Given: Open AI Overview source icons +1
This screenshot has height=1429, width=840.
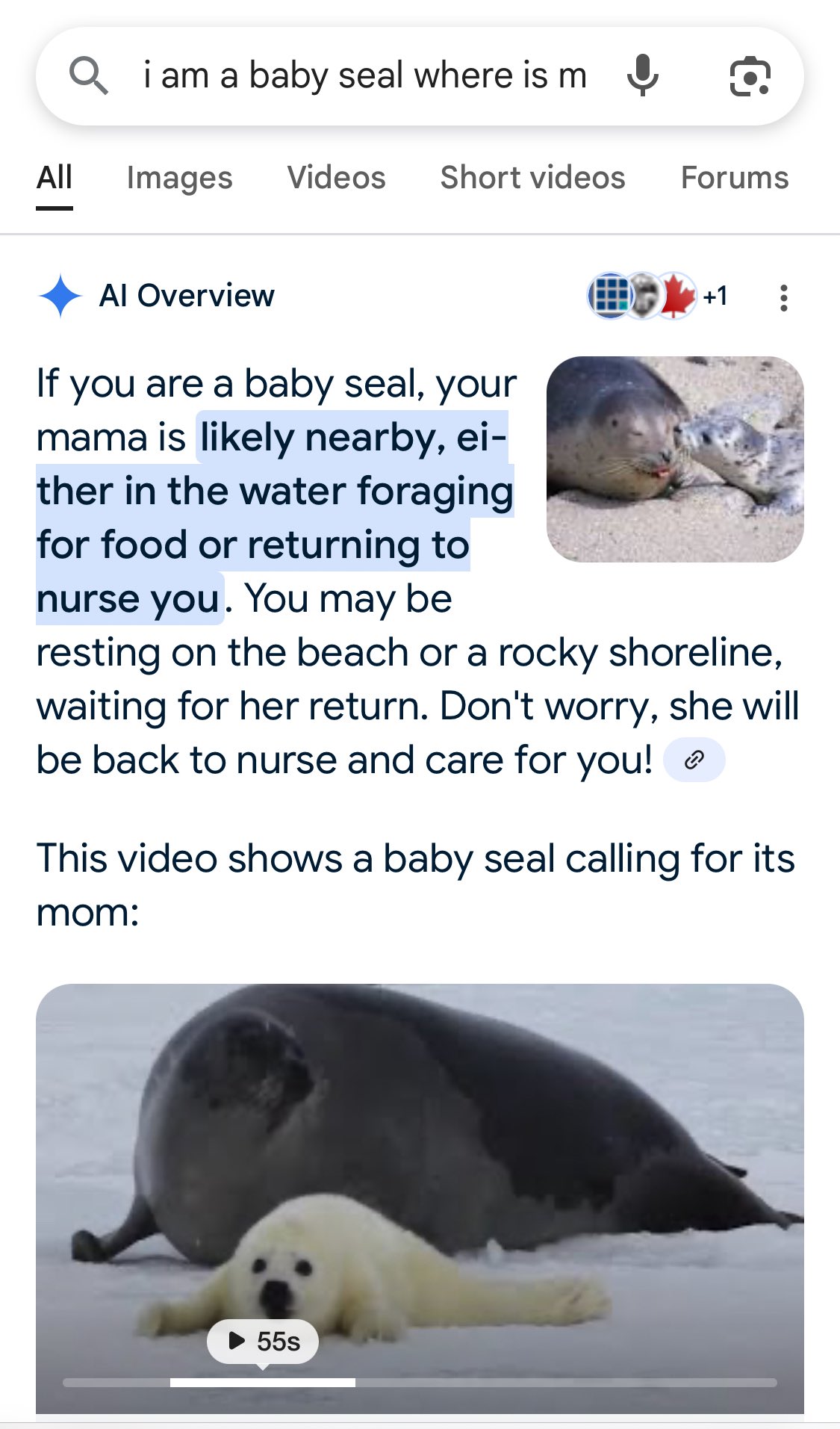Looking at the screenshot, I should [x=657, y=296].
